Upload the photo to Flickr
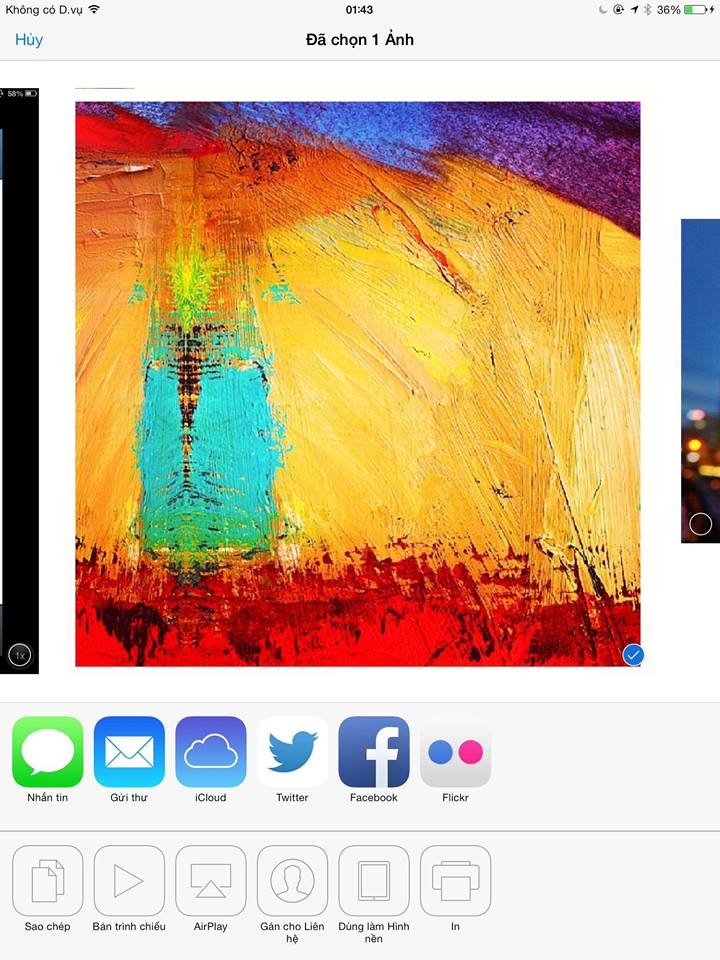The height and width of the screenshot is (960, 720). (x=455, y=752)
